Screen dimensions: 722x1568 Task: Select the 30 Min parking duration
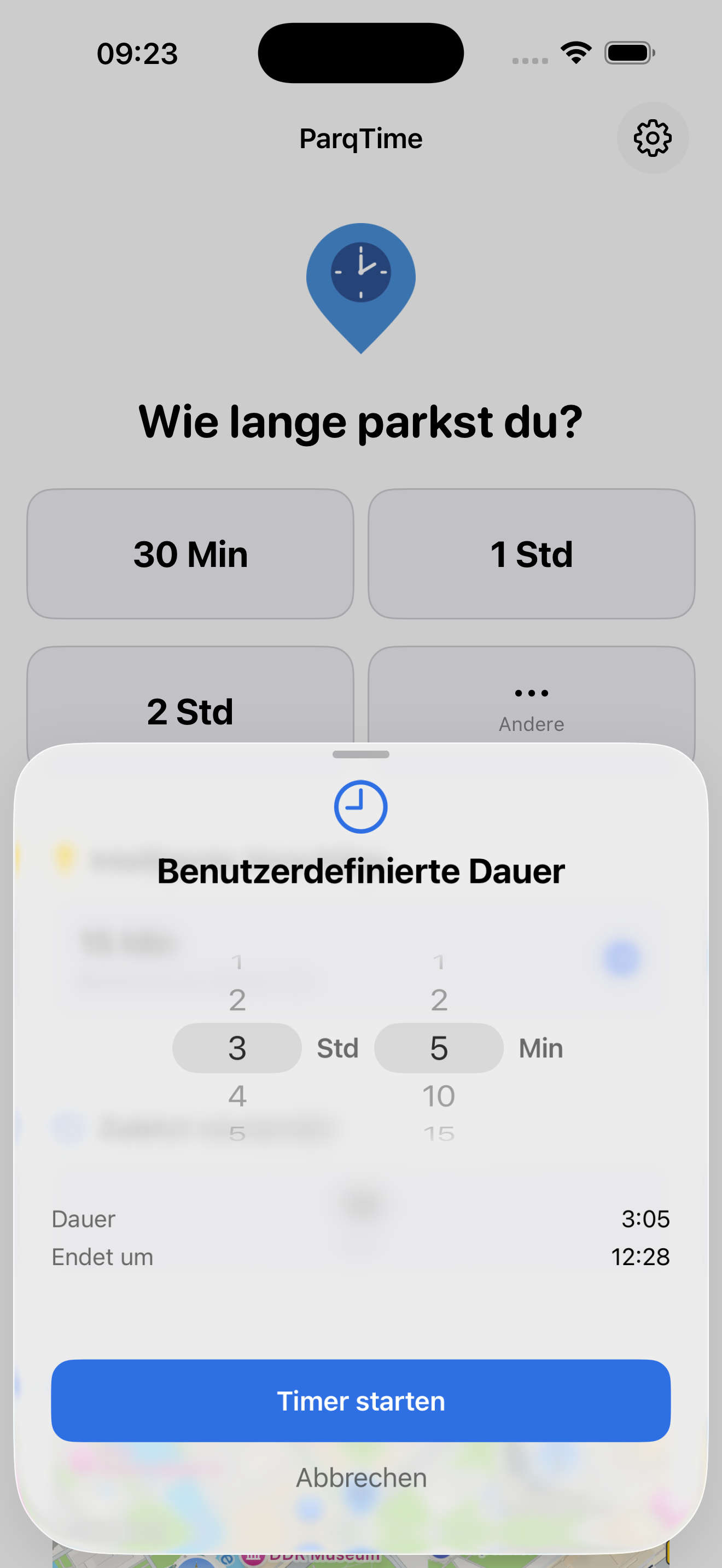click(x=190, y=554)
